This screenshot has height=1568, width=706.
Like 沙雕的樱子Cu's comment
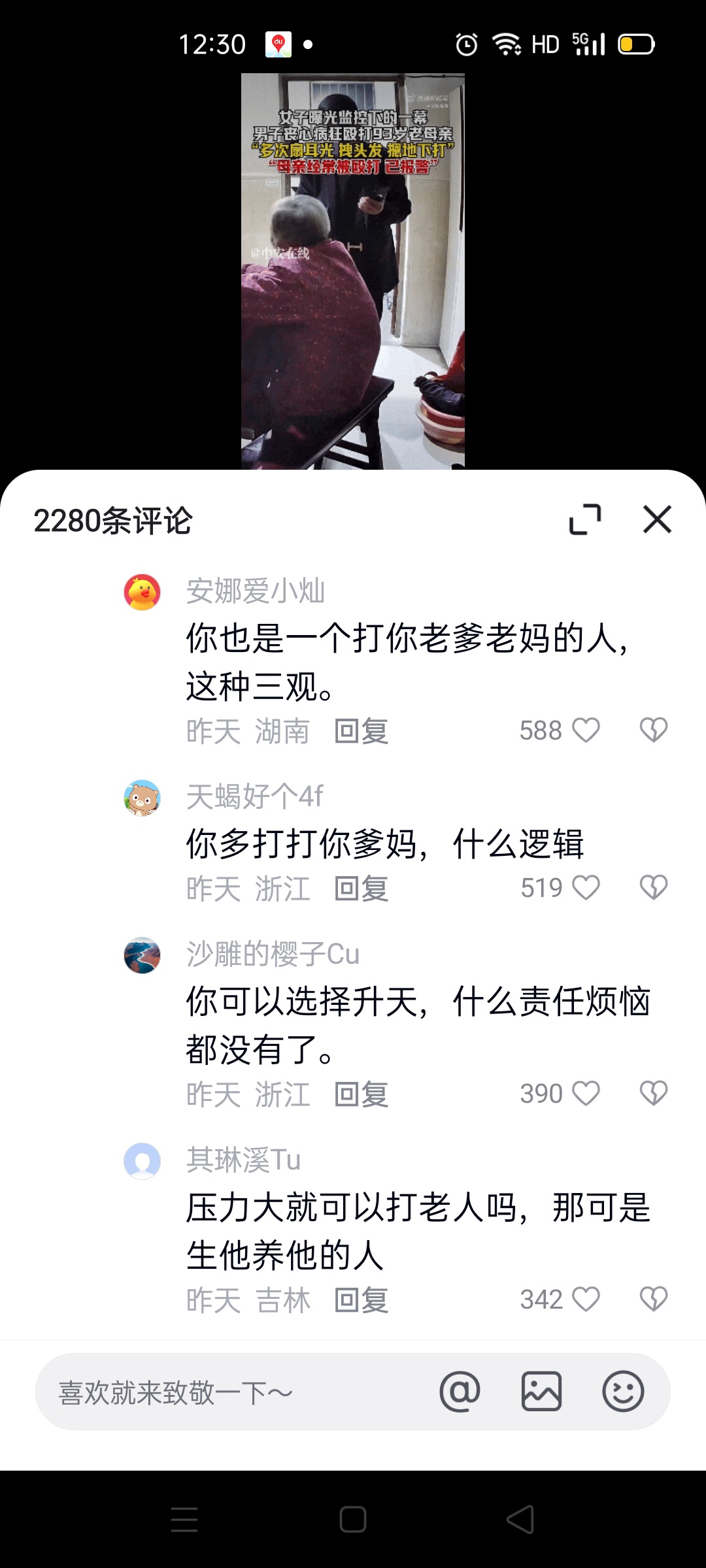pyautogui.click(x=586, y=1094)
